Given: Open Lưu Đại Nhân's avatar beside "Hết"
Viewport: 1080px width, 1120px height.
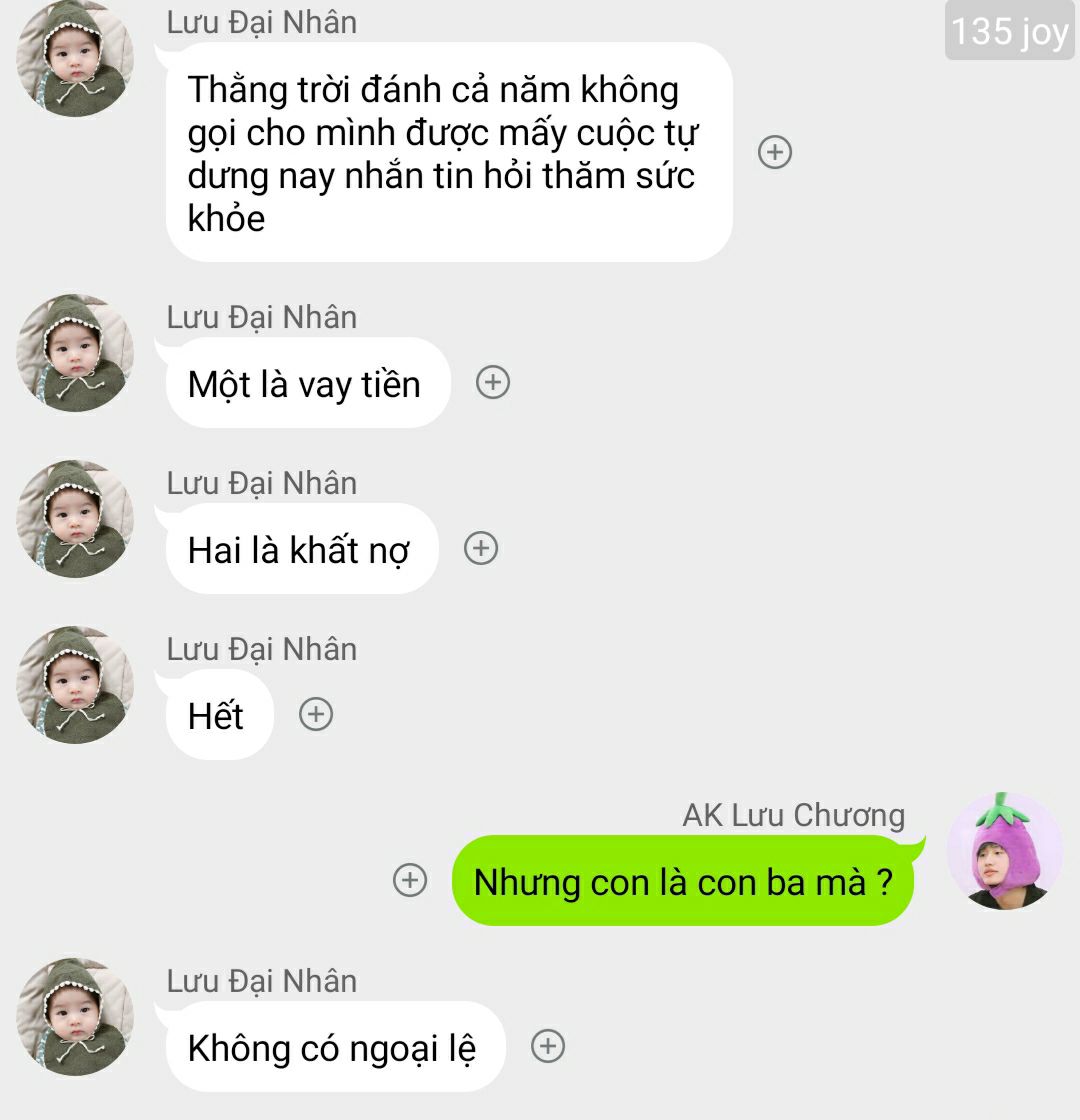Looking at the screenshot, I should tap(75, 685).
